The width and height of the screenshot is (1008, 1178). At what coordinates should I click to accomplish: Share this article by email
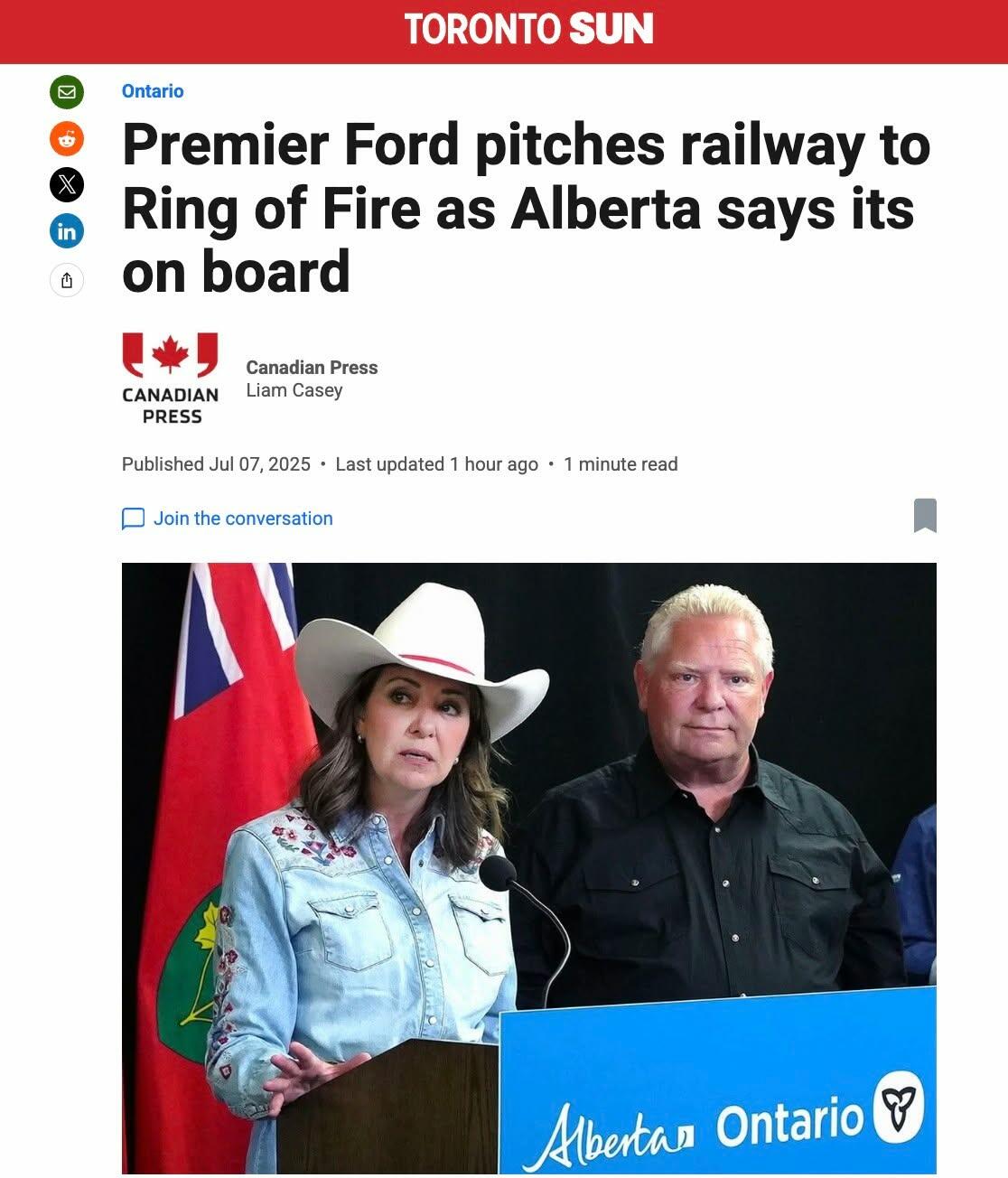66,92
